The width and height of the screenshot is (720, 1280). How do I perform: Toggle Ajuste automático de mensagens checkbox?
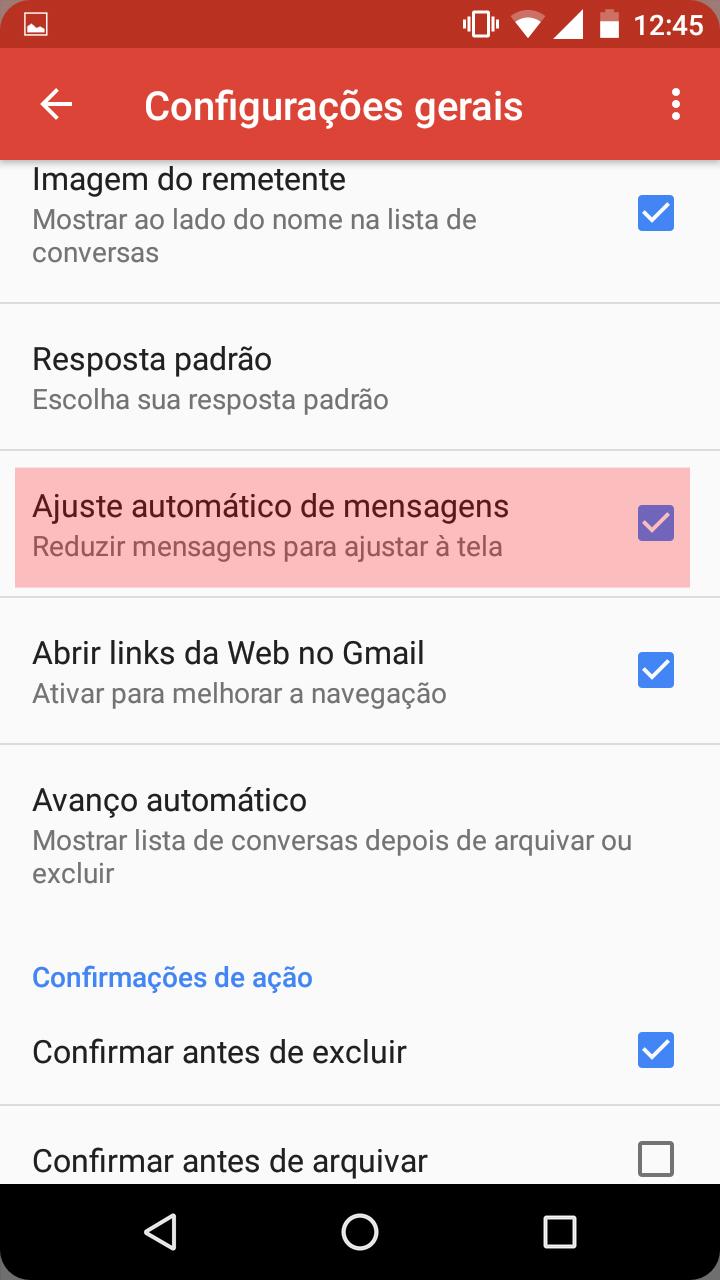click(656, 523)
